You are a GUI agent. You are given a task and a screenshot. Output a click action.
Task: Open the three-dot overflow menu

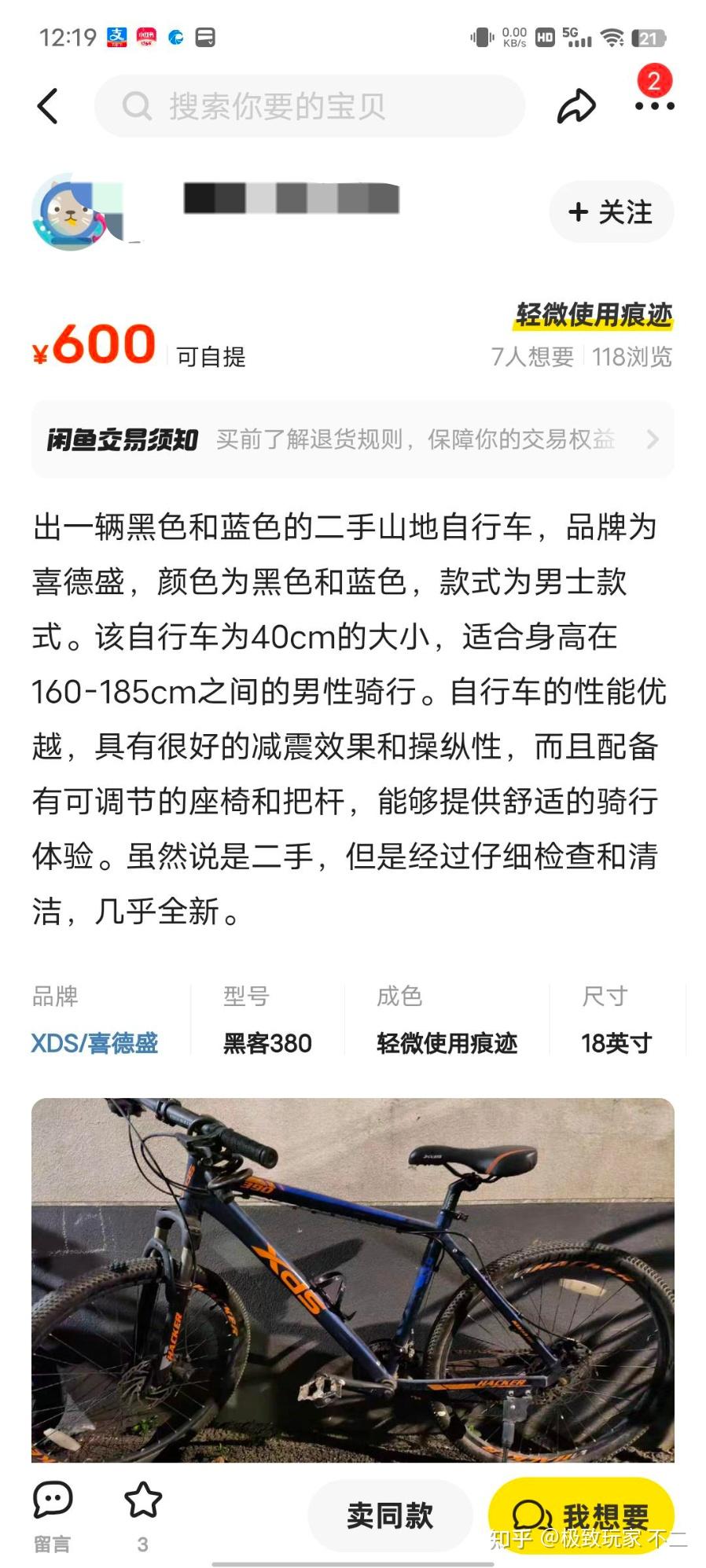[654, 106]
